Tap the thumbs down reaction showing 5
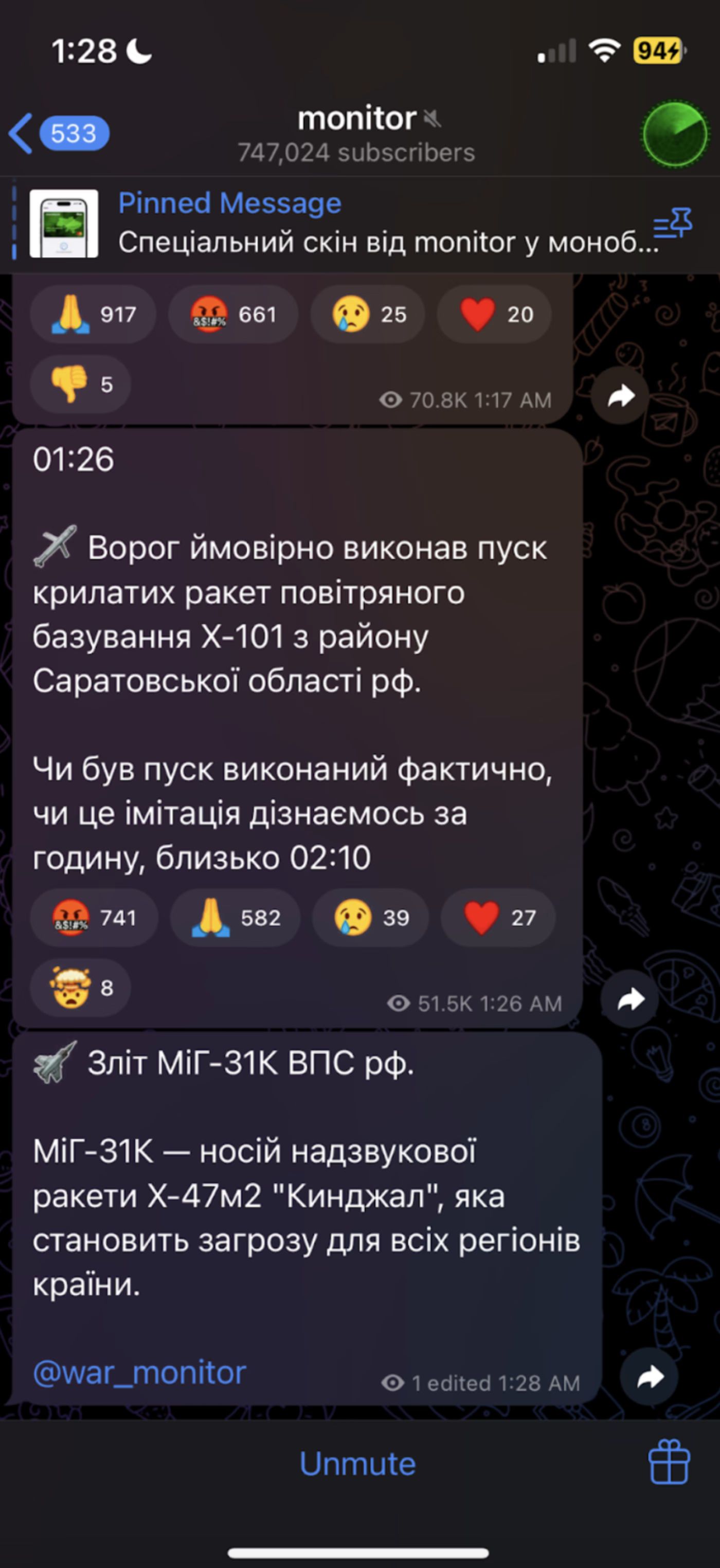This screenshot has width=720, height=1568. (x=80, y=384)
